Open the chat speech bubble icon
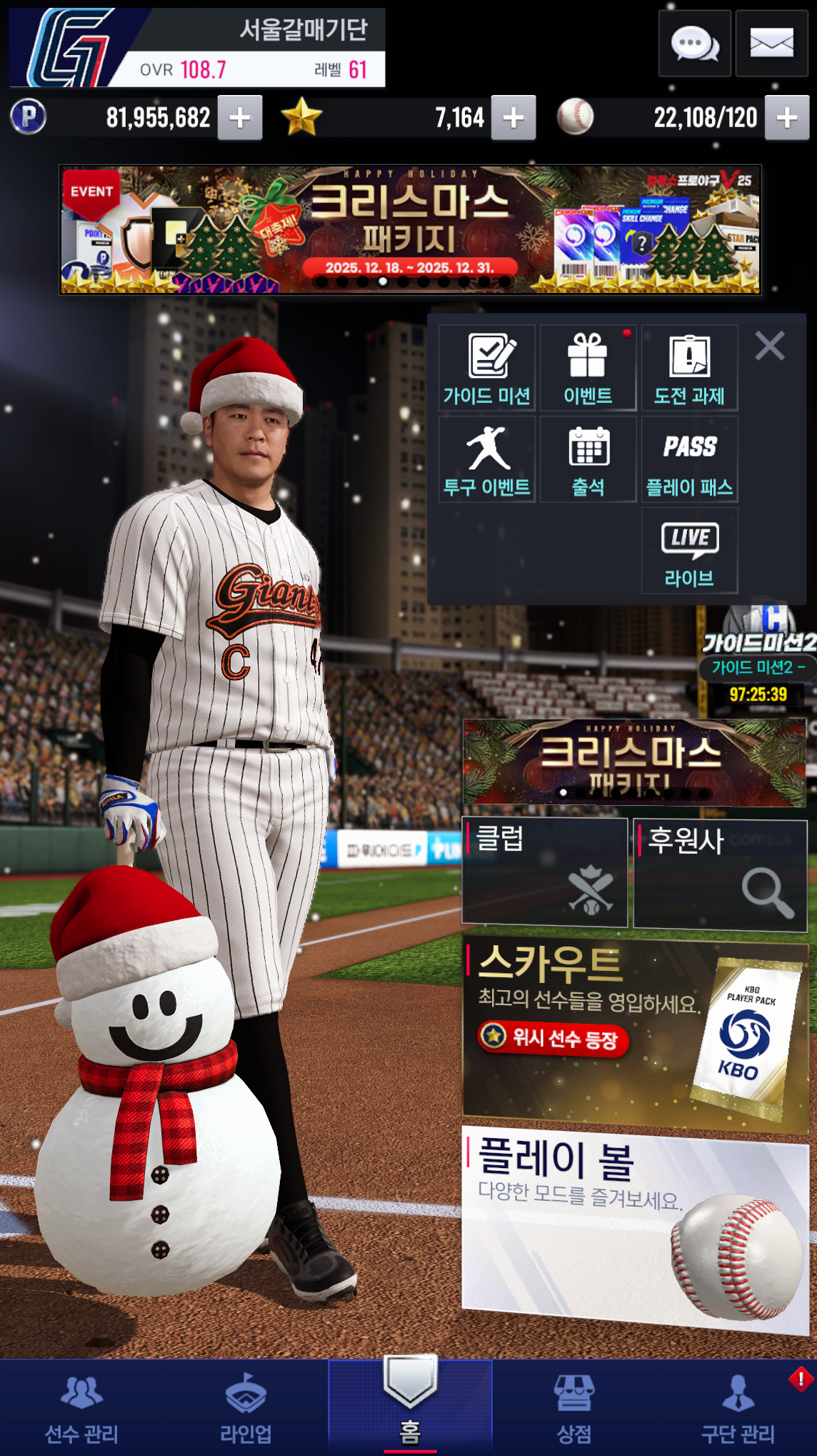This screenshot has height=1456, width=817. [x=694, y=44]
